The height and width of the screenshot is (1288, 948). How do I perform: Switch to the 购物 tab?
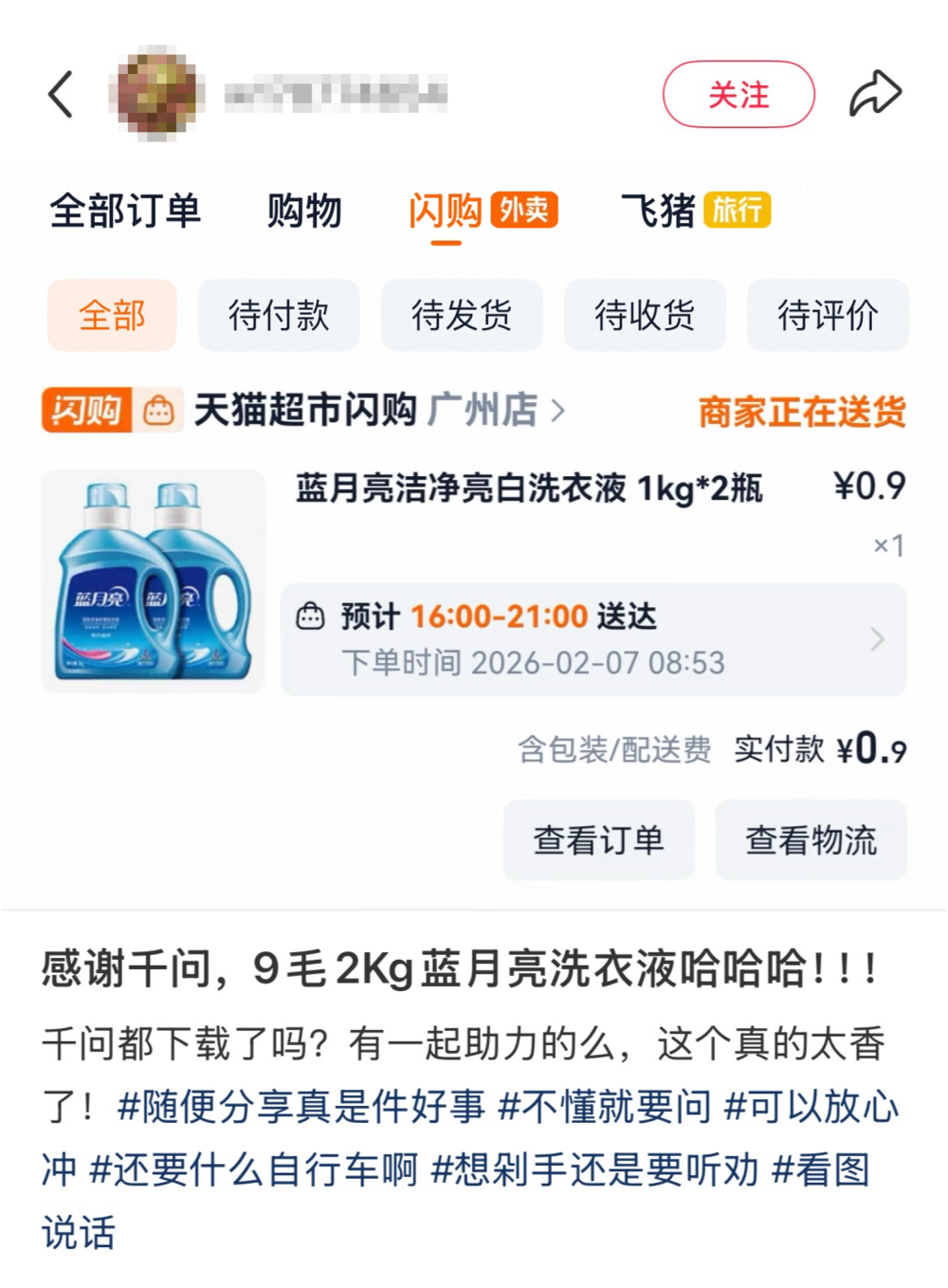(305, 211)
